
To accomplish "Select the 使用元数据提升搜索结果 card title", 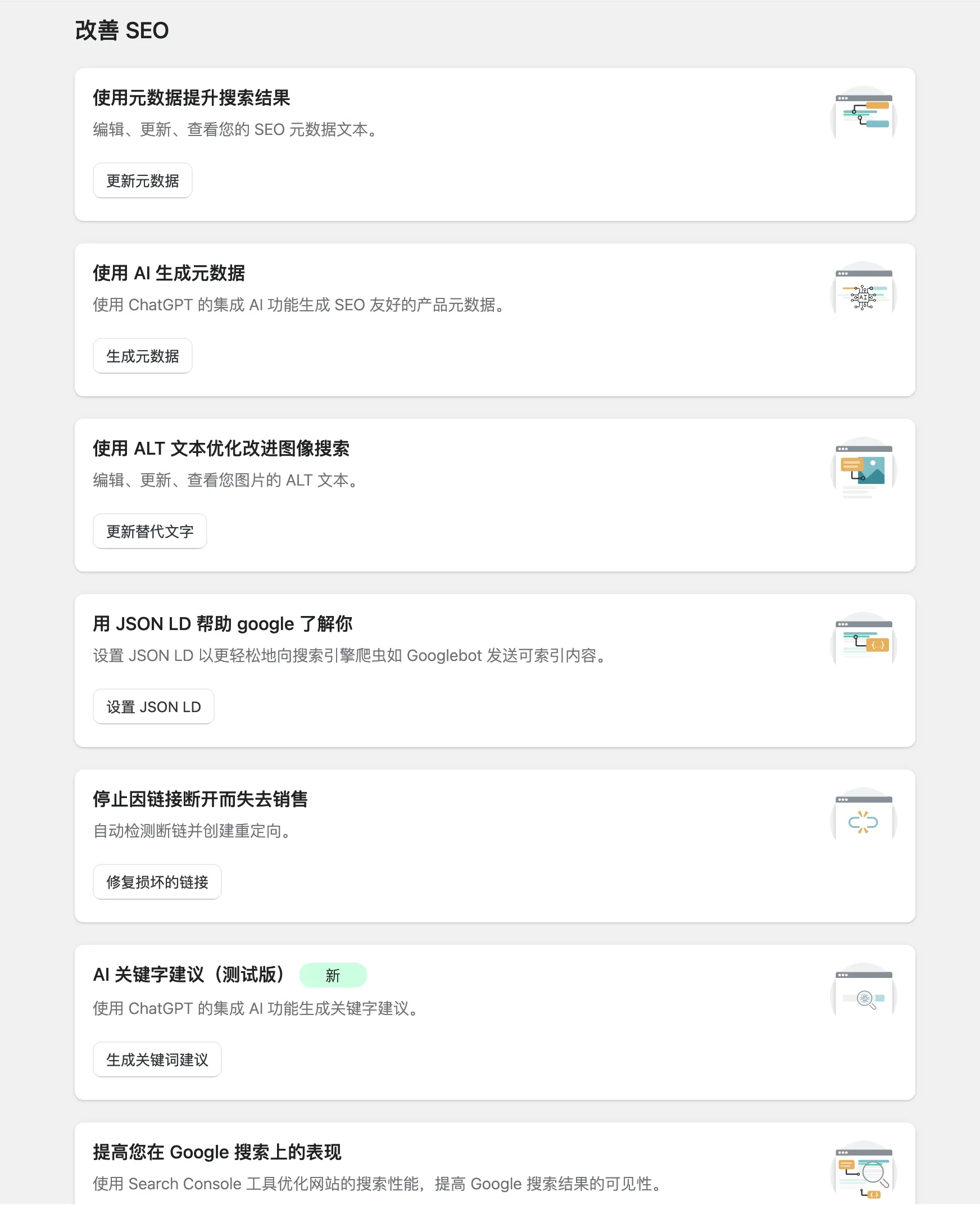I will 192,98.
